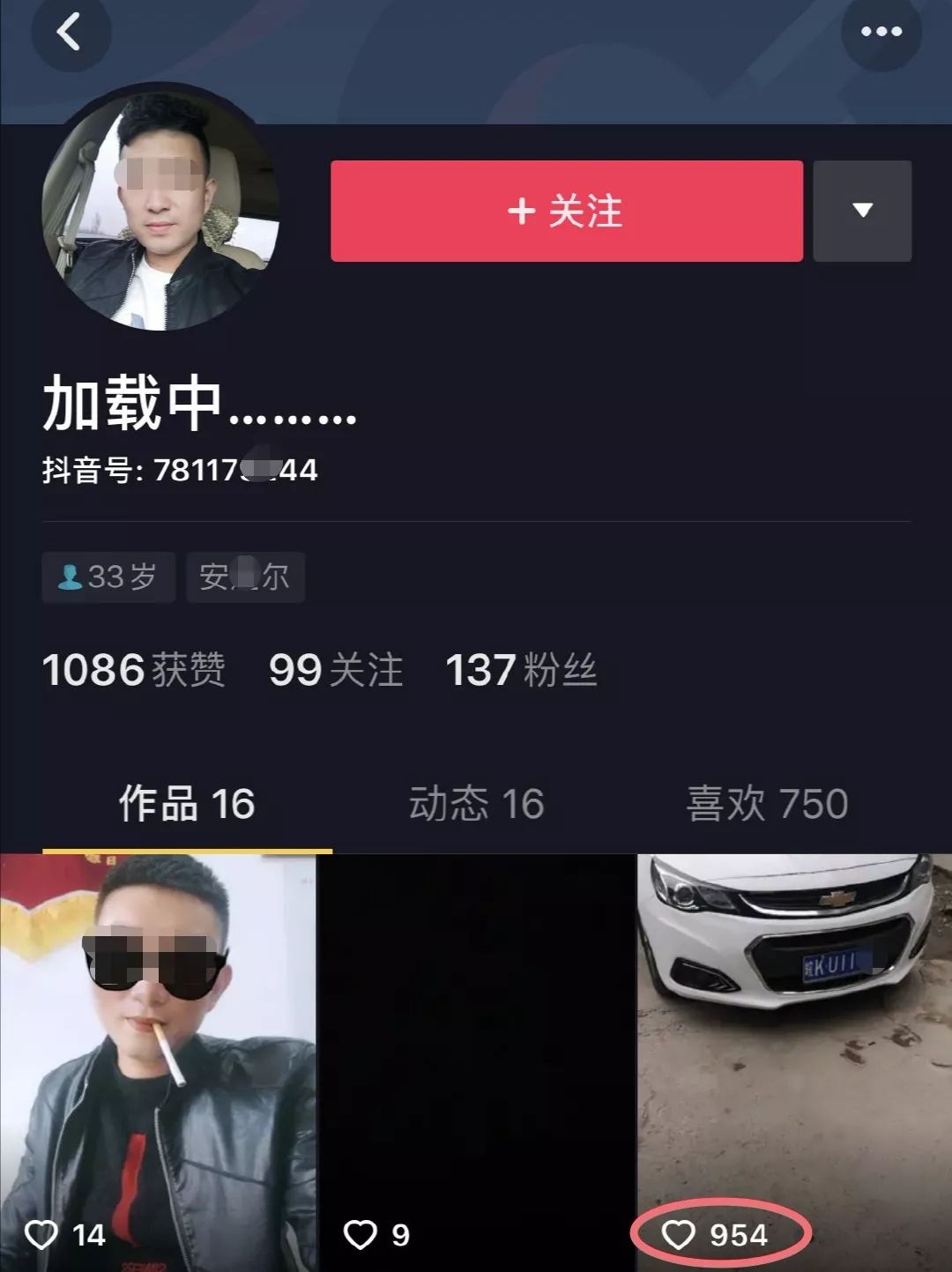View the 137 粉丝 followers list
Viewport: 952px width, 1272px height.
(521, 670)
